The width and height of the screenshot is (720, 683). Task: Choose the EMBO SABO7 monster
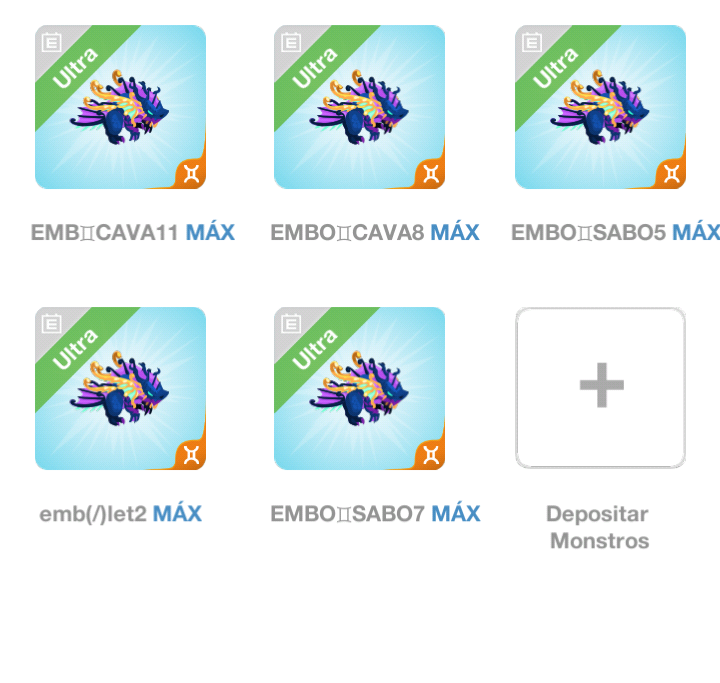(x=360, y=389)
